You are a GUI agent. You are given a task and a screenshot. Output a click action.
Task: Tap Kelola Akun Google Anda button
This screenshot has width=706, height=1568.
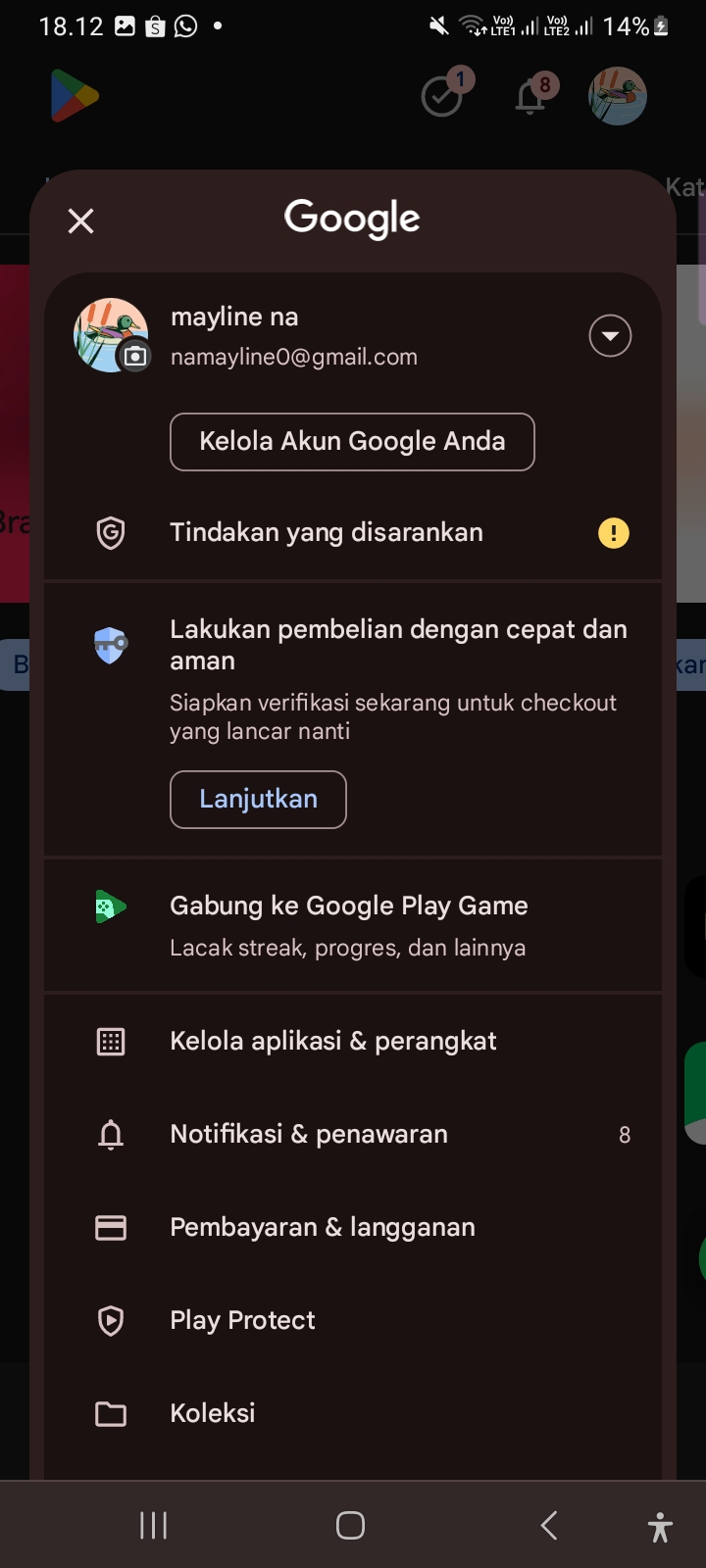click(352, 442)
